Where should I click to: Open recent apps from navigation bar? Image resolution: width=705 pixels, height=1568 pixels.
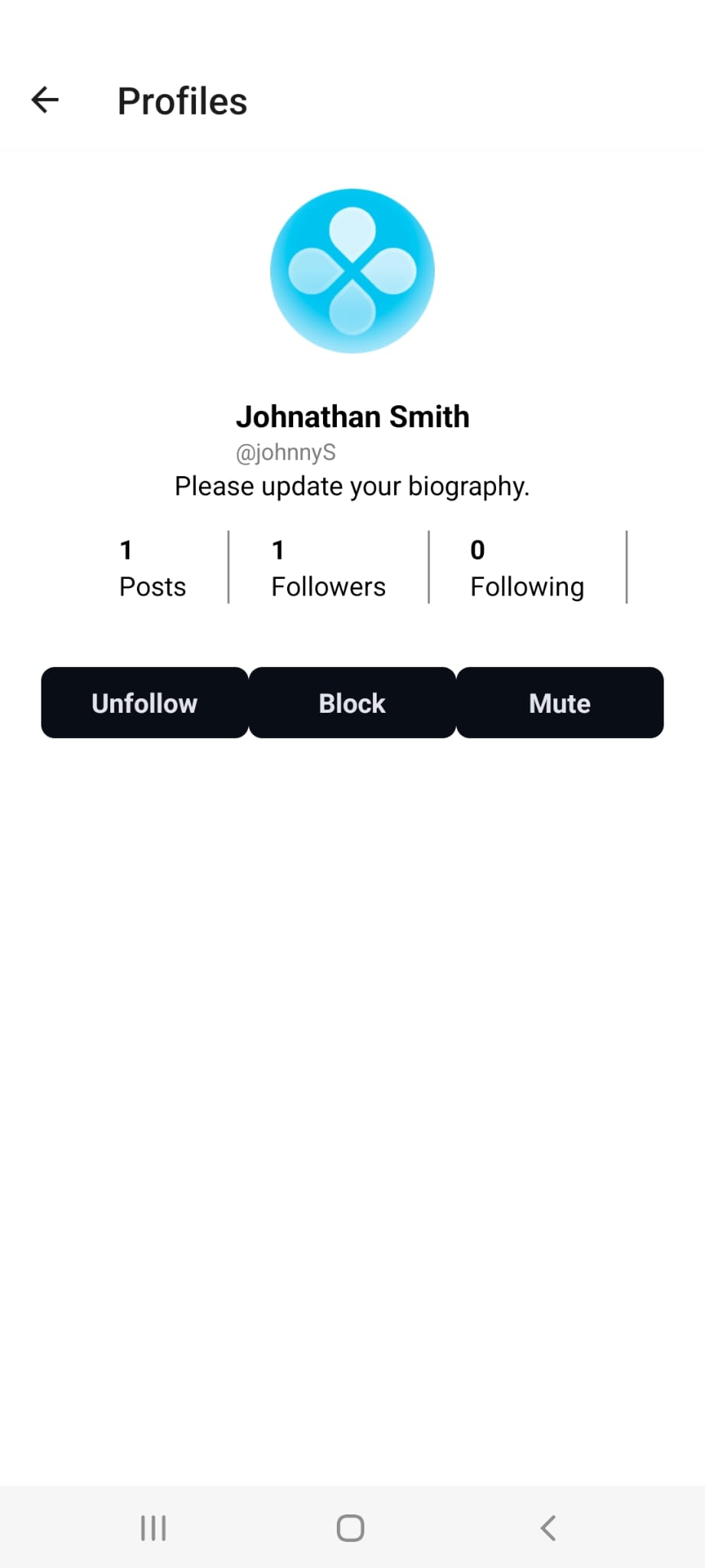pyautogui.click(x=153, y=1528)
